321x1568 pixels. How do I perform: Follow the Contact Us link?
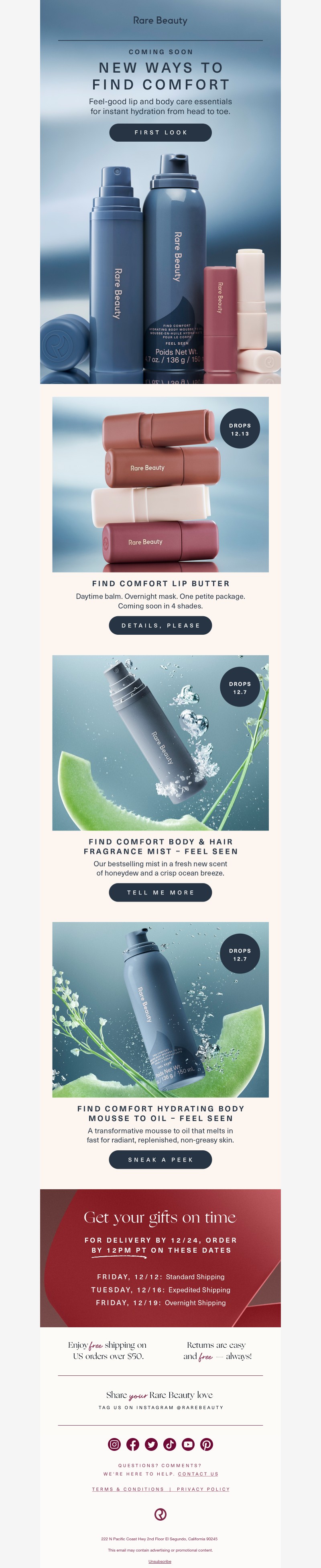pos(198,1474)
